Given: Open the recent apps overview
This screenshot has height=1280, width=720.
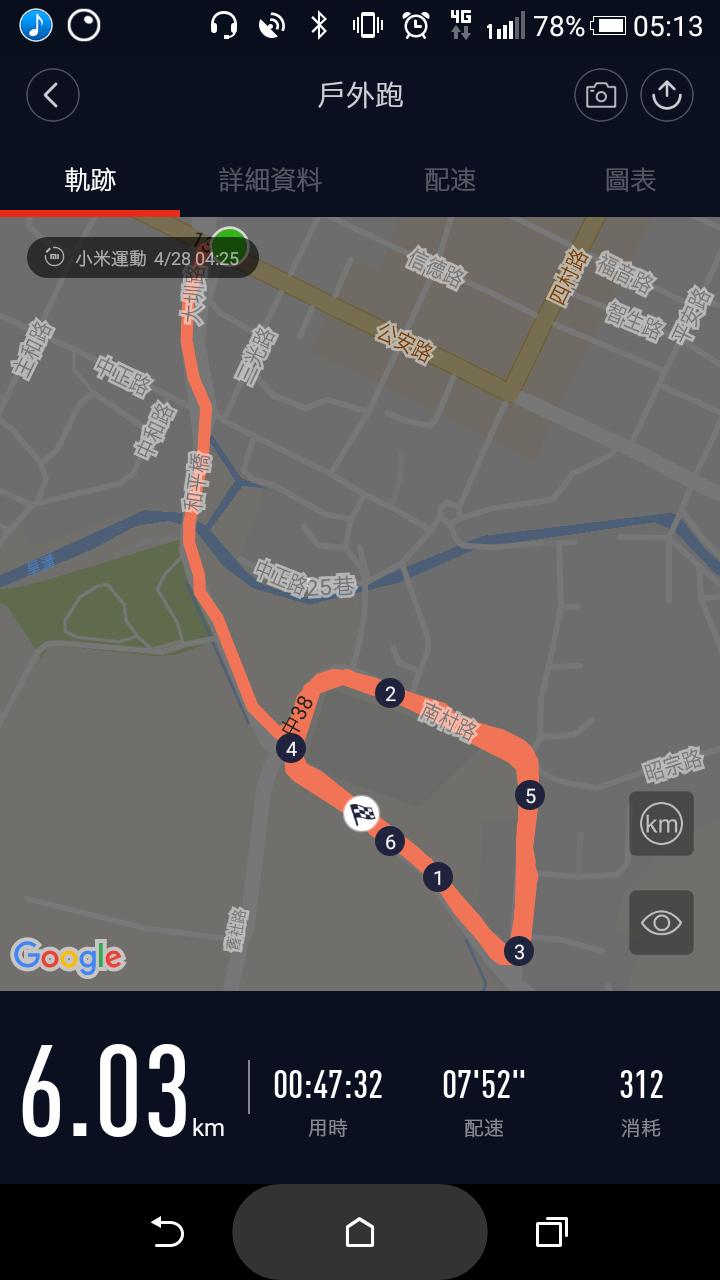Looking at the screenshot, I should (551, 1232).
